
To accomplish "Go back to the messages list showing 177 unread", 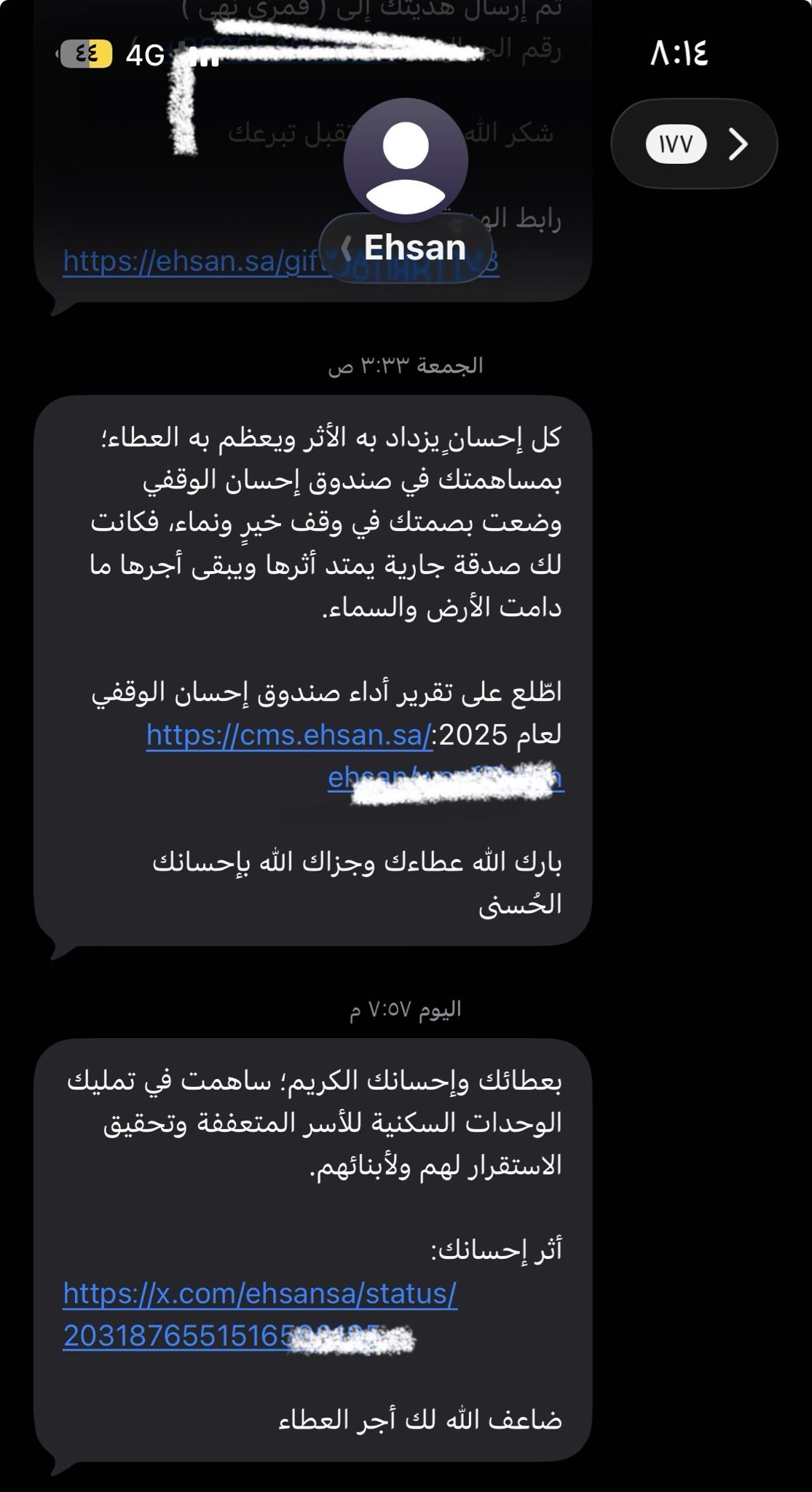I will pos(693,144).
